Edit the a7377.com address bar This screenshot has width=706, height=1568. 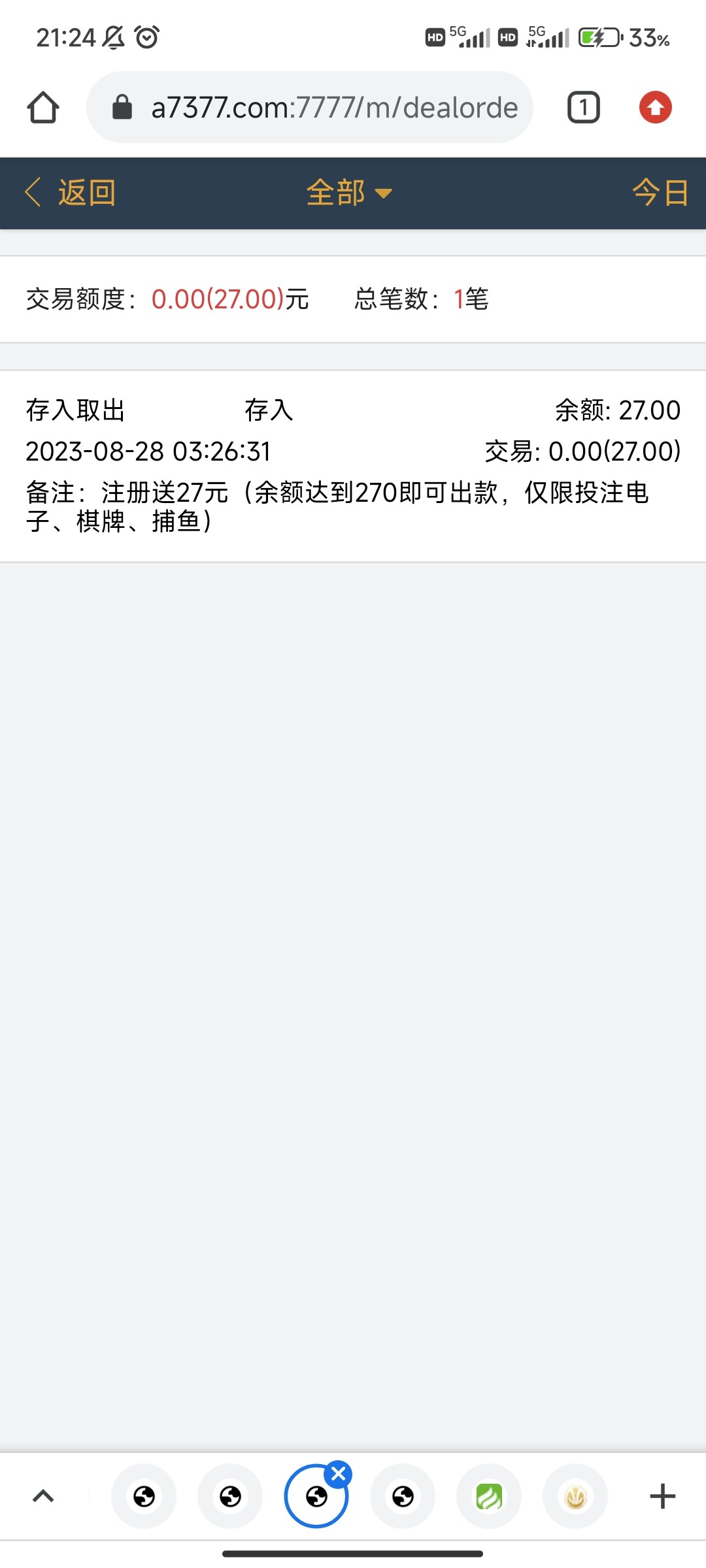tap(333, 107)
